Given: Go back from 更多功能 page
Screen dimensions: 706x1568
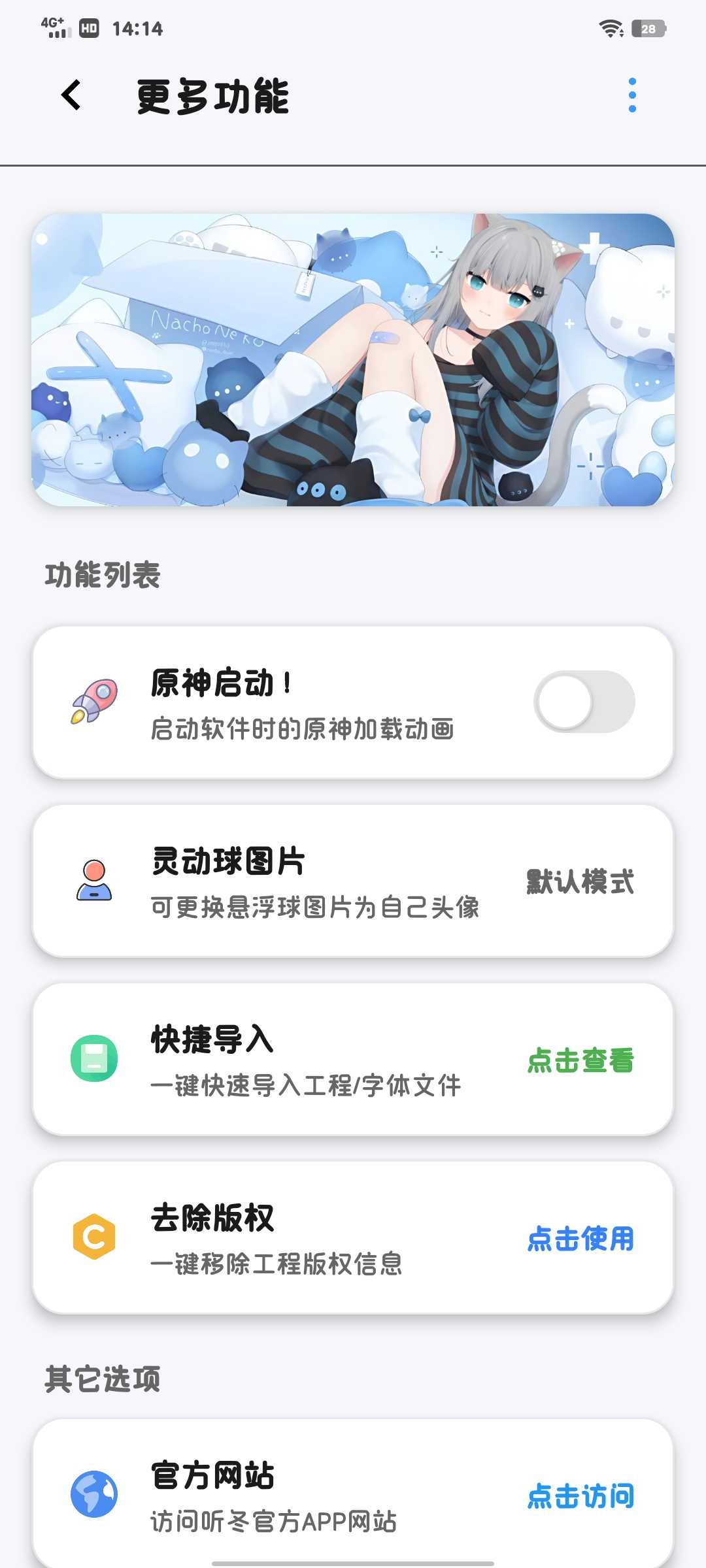Looking at the screenshot, I should pyautogui.click(x=71, y=95).
